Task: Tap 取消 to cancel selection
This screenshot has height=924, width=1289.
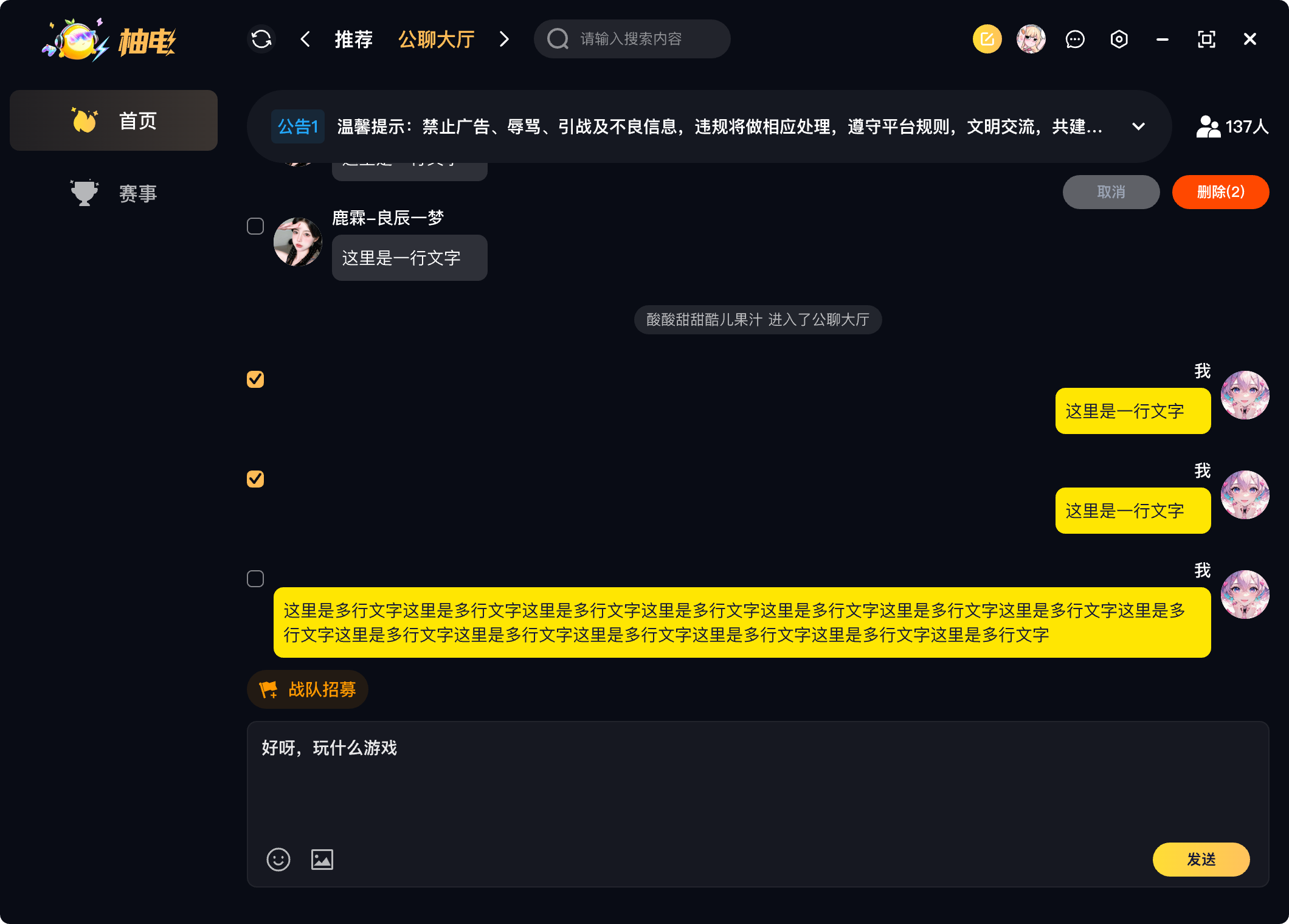Action: click(1111, 192)
